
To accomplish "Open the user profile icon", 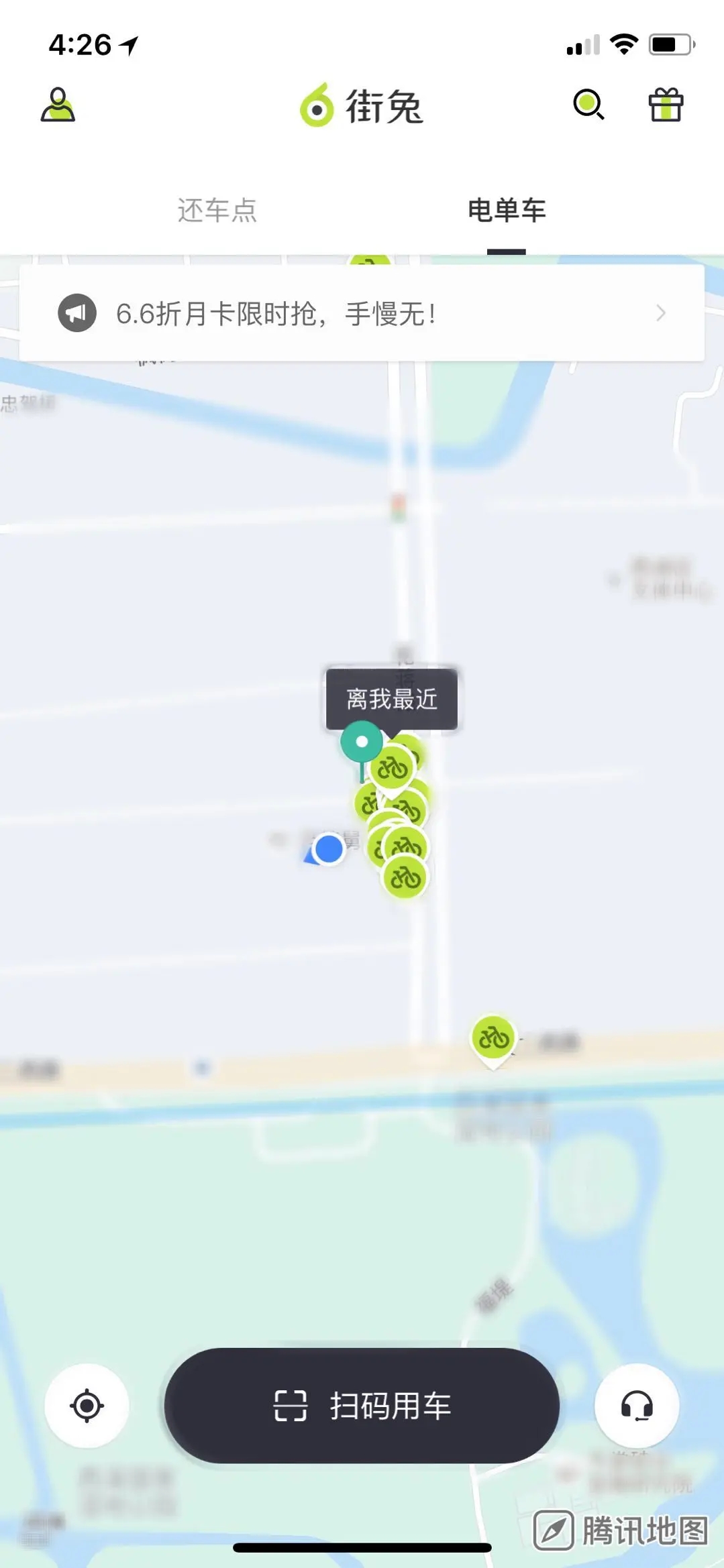I will 58,105.
